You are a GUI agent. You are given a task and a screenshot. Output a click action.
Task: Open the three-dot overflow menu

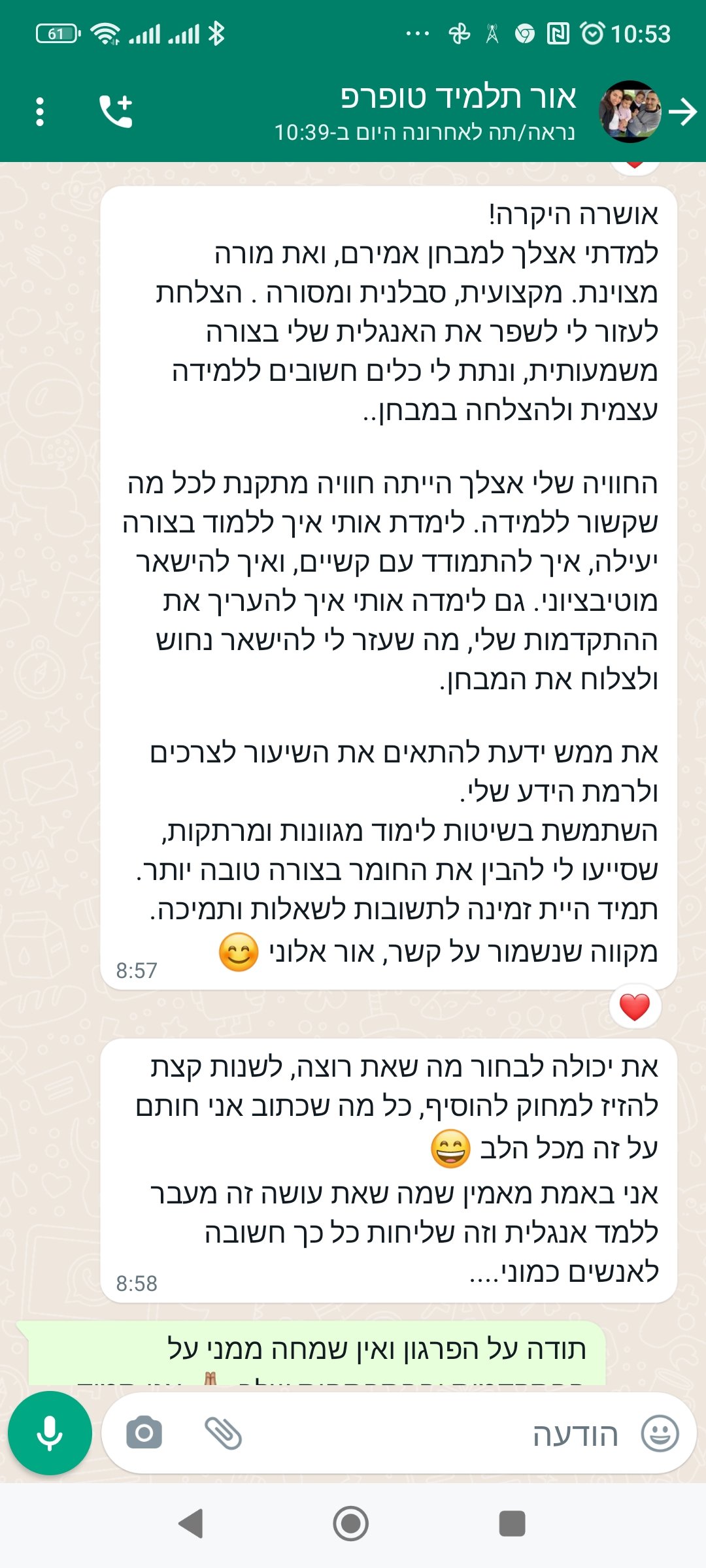pyautogui.click(x=40, y=112)
